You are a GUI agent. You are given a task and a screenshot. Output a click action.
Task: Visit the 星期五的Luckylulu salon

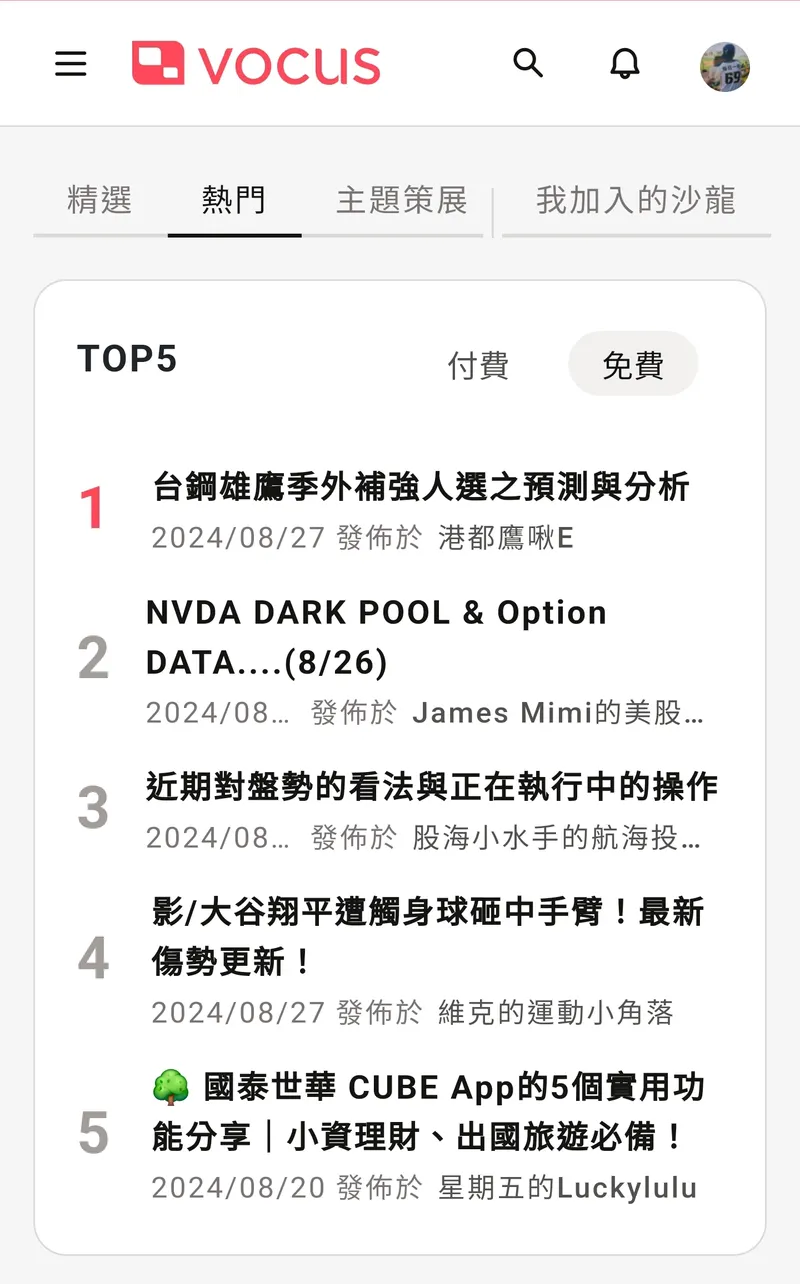567,1188
